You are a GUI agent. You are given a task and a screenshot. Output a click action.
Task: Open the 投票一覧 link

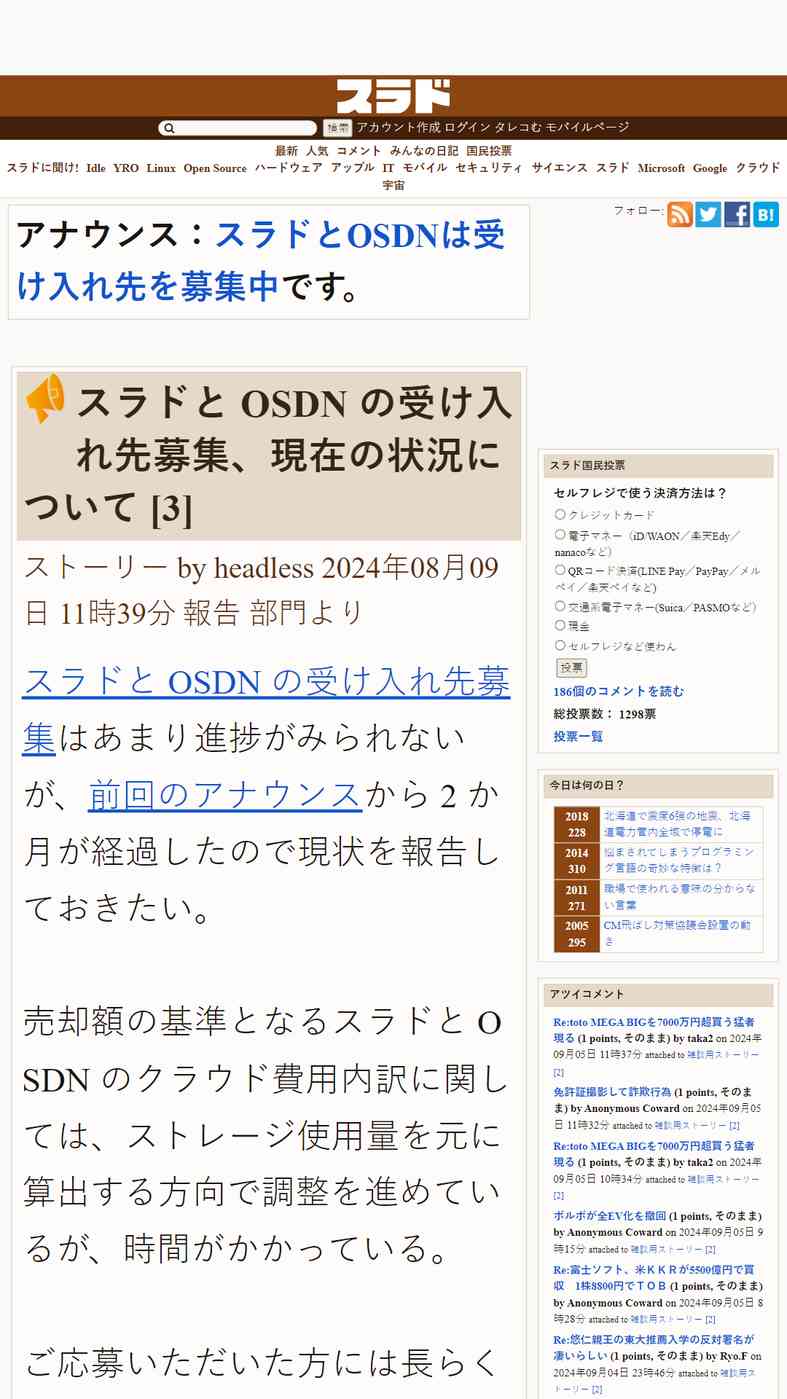click(578, 737)
